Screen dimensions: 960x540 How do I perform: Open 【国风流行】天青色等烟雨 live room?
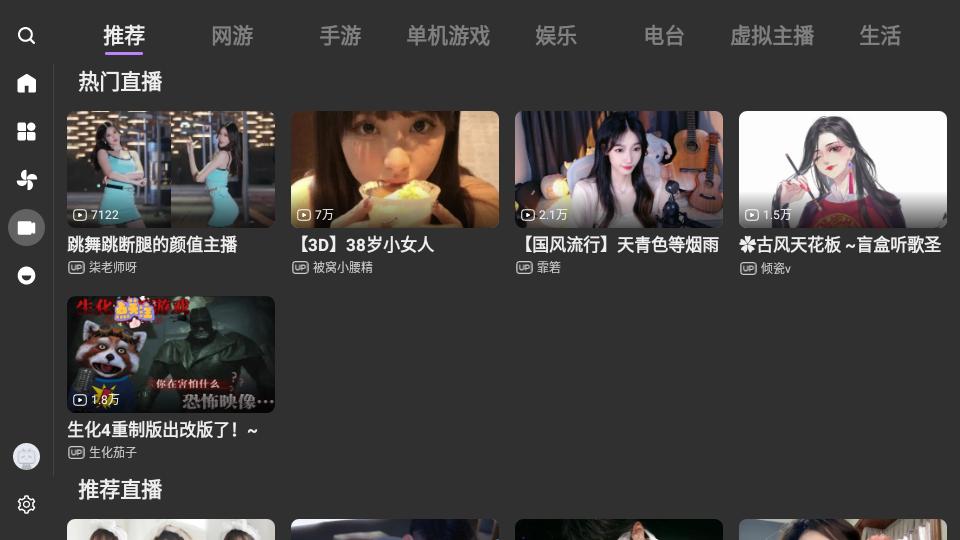point(619,170)
